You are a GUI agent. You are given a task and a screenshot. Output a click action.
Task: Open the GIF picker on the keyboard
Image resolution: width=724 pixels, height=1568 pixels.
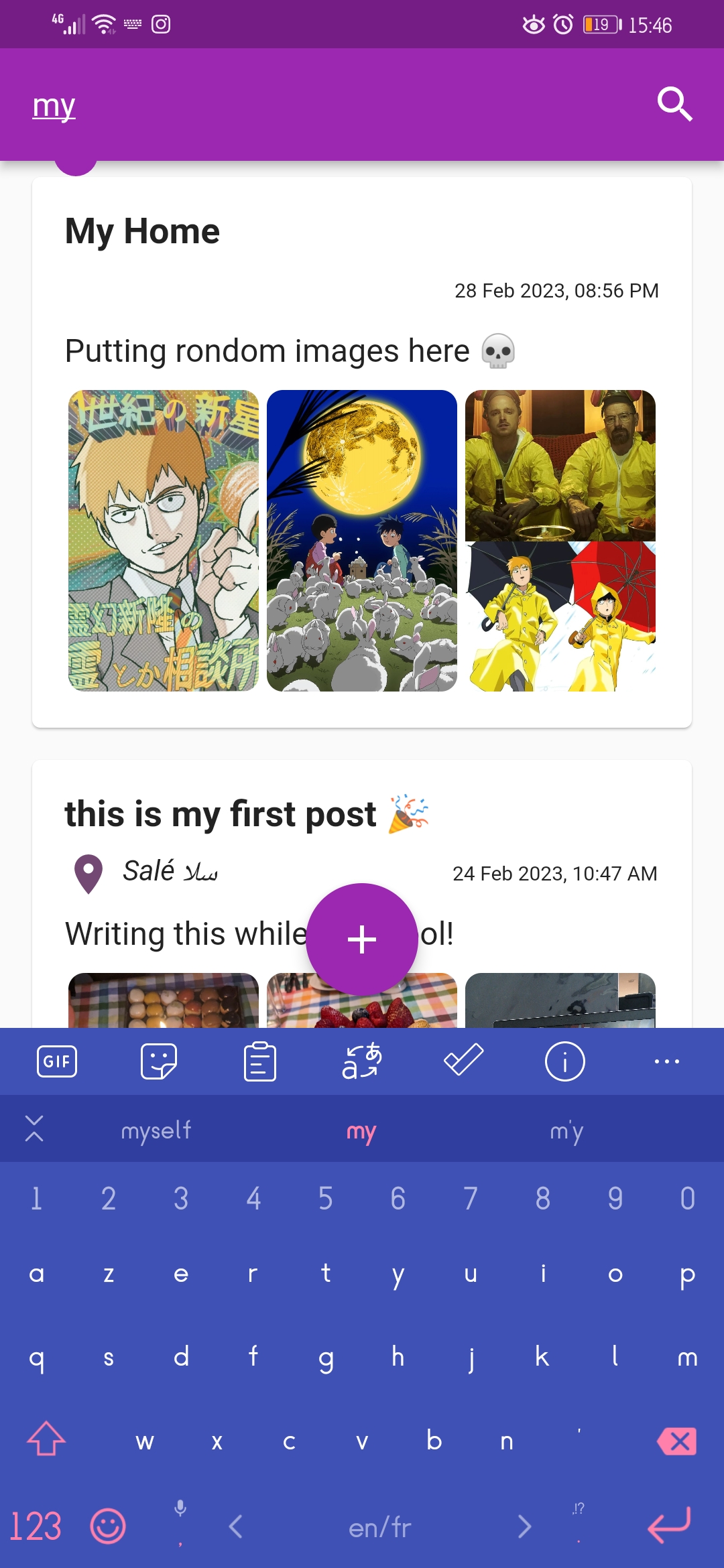point(57,1061)
